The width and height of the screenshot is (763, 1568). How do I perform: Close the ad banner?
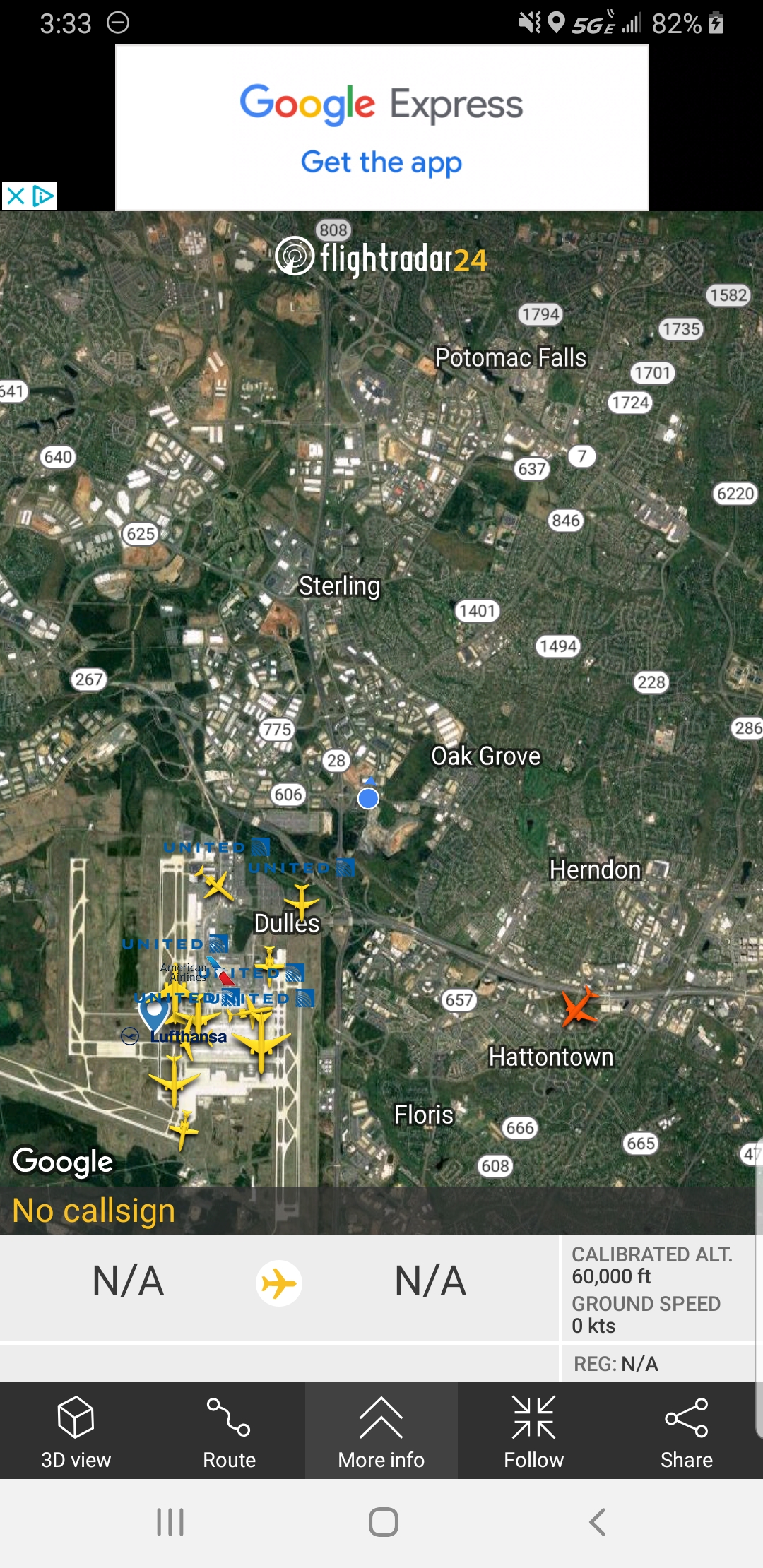(x=16, y=196)
